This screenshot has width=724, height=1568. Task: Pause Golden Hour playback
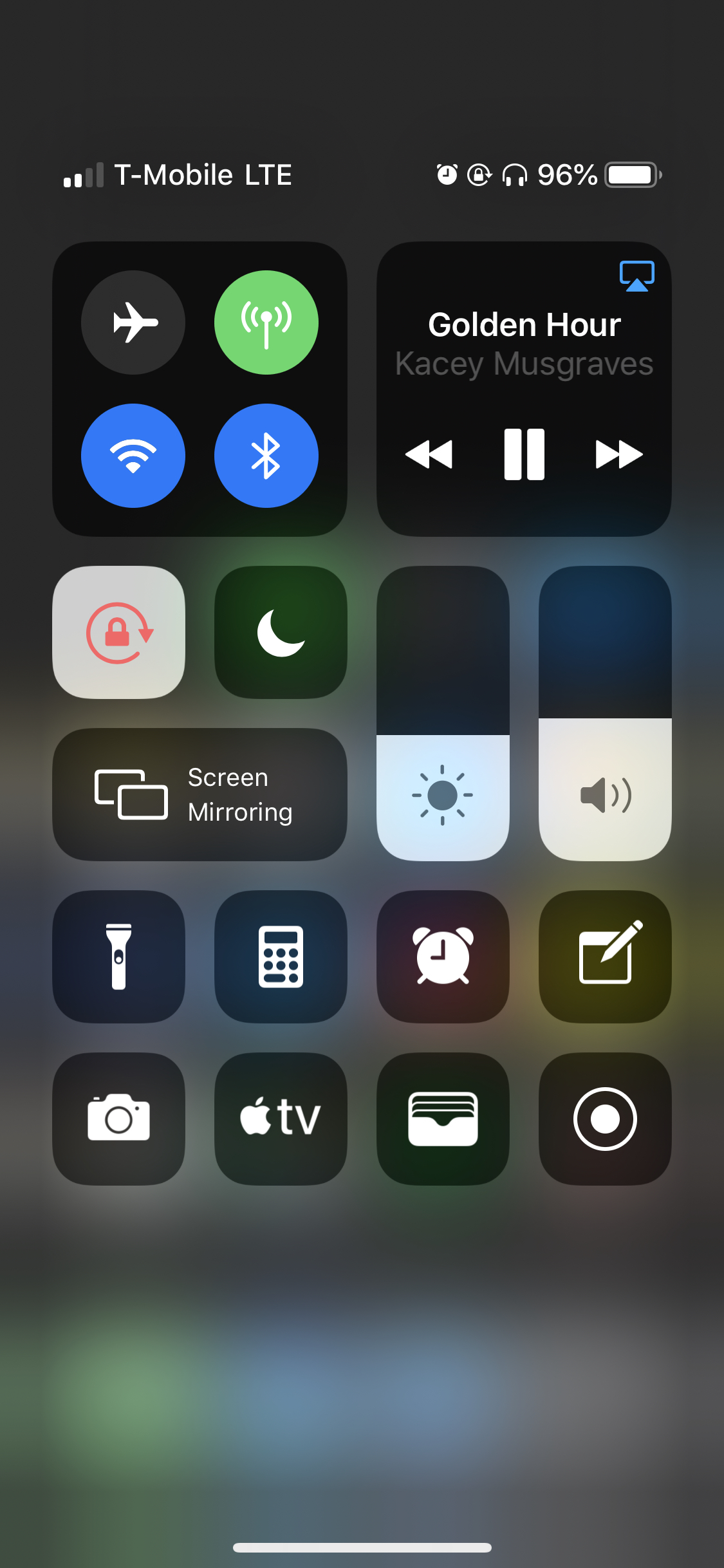524,454
